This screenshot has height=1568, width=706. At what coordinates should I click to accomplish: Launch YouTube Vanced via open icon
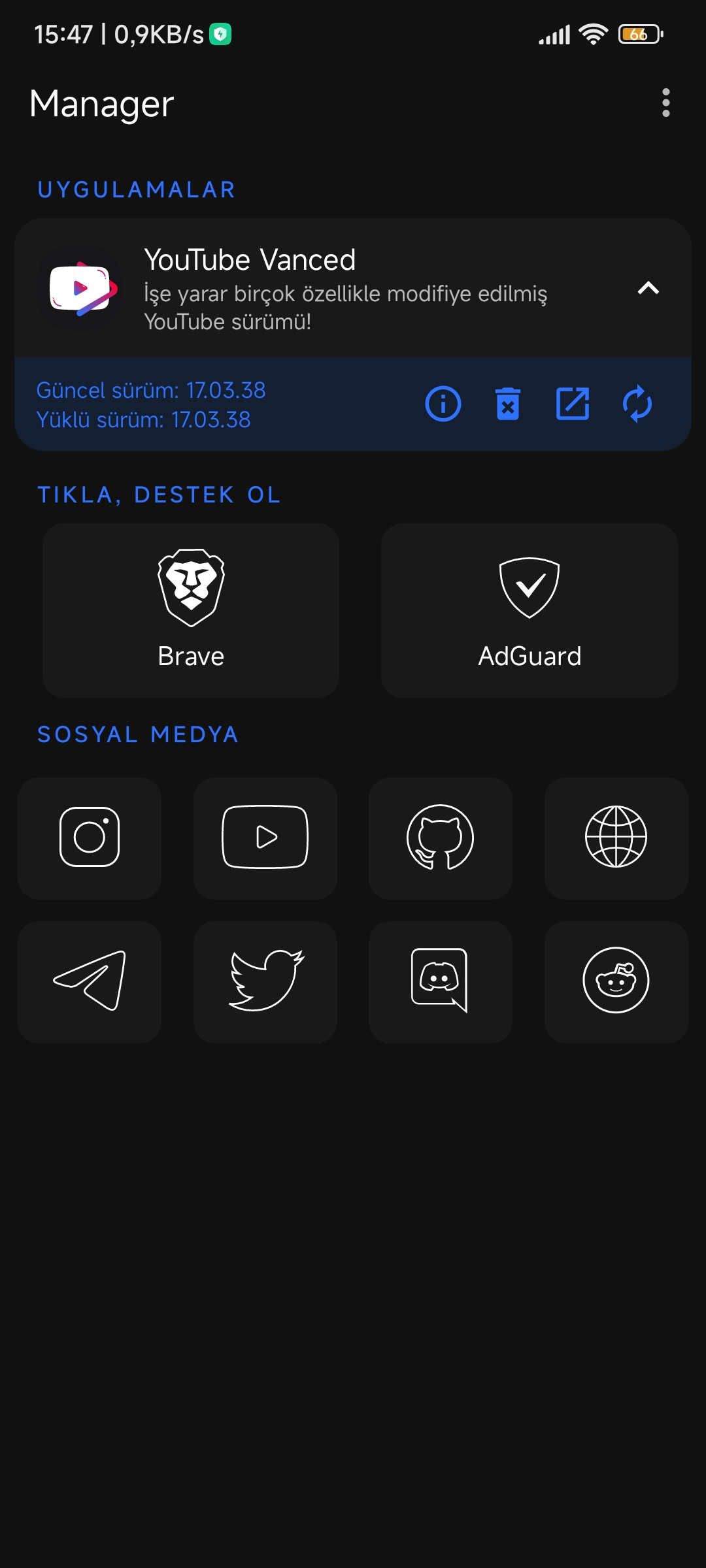pos(573,404)
